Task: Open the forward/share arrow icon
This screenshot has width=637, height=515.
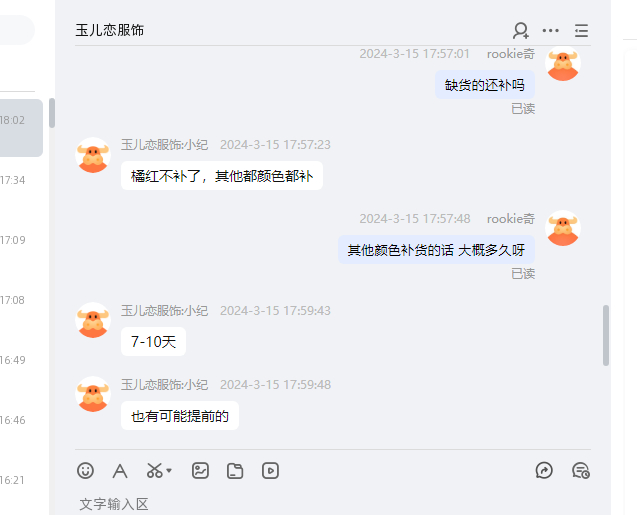Action: (544, 470)
